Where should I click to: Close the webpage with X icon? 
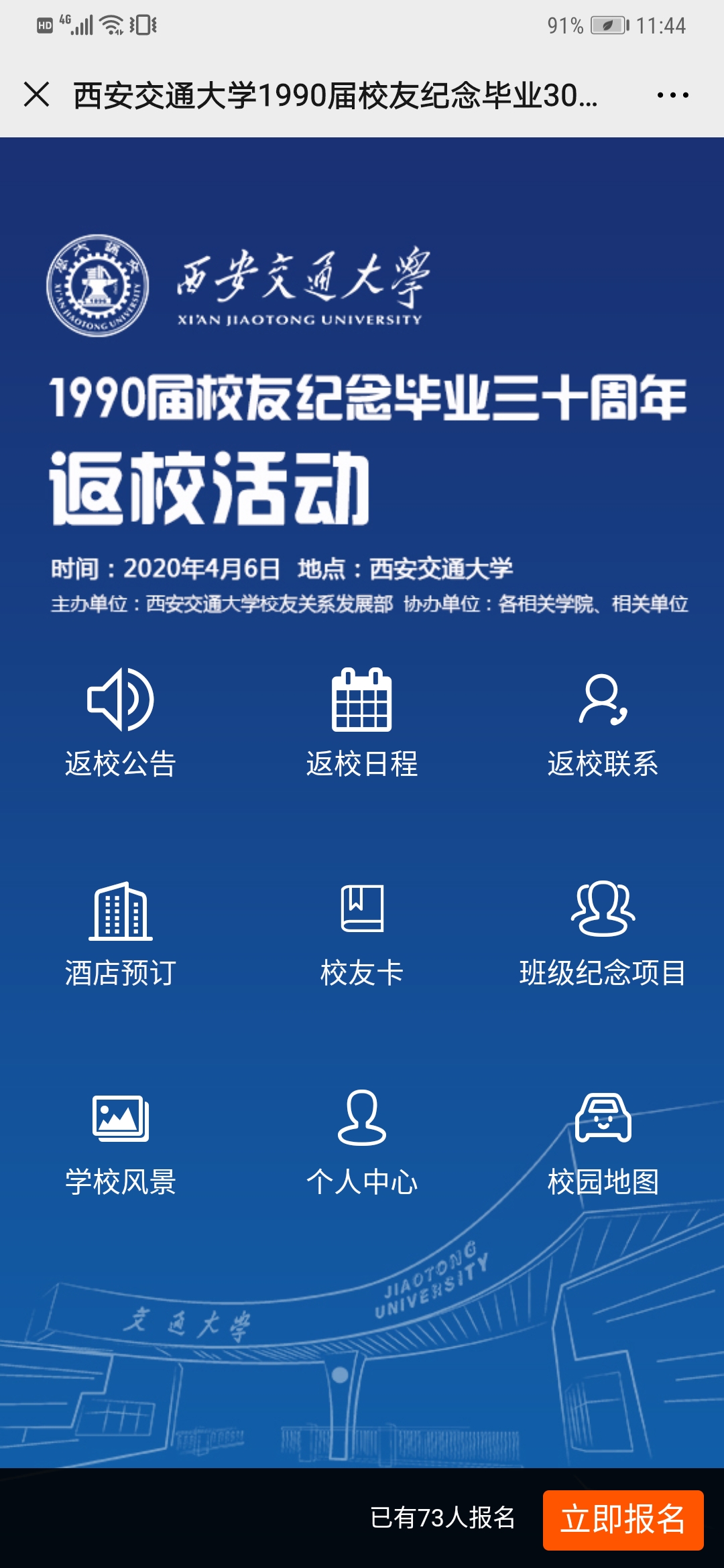coord(37,94)
